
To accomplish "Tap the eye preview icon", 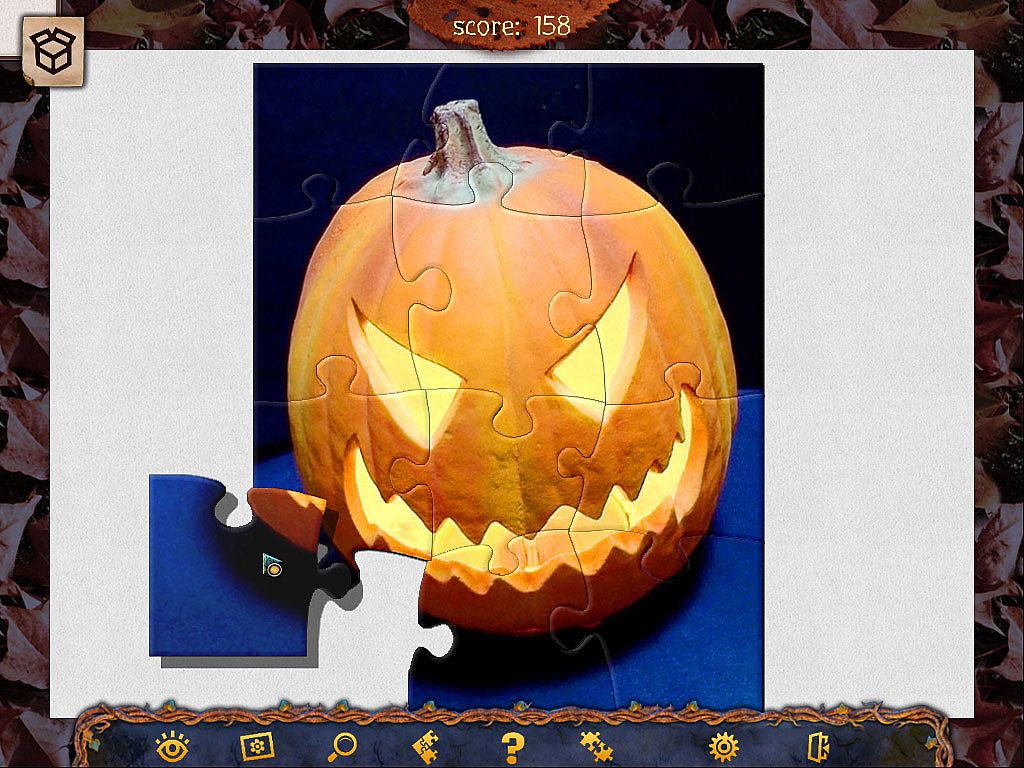I will tap(173, 745).
